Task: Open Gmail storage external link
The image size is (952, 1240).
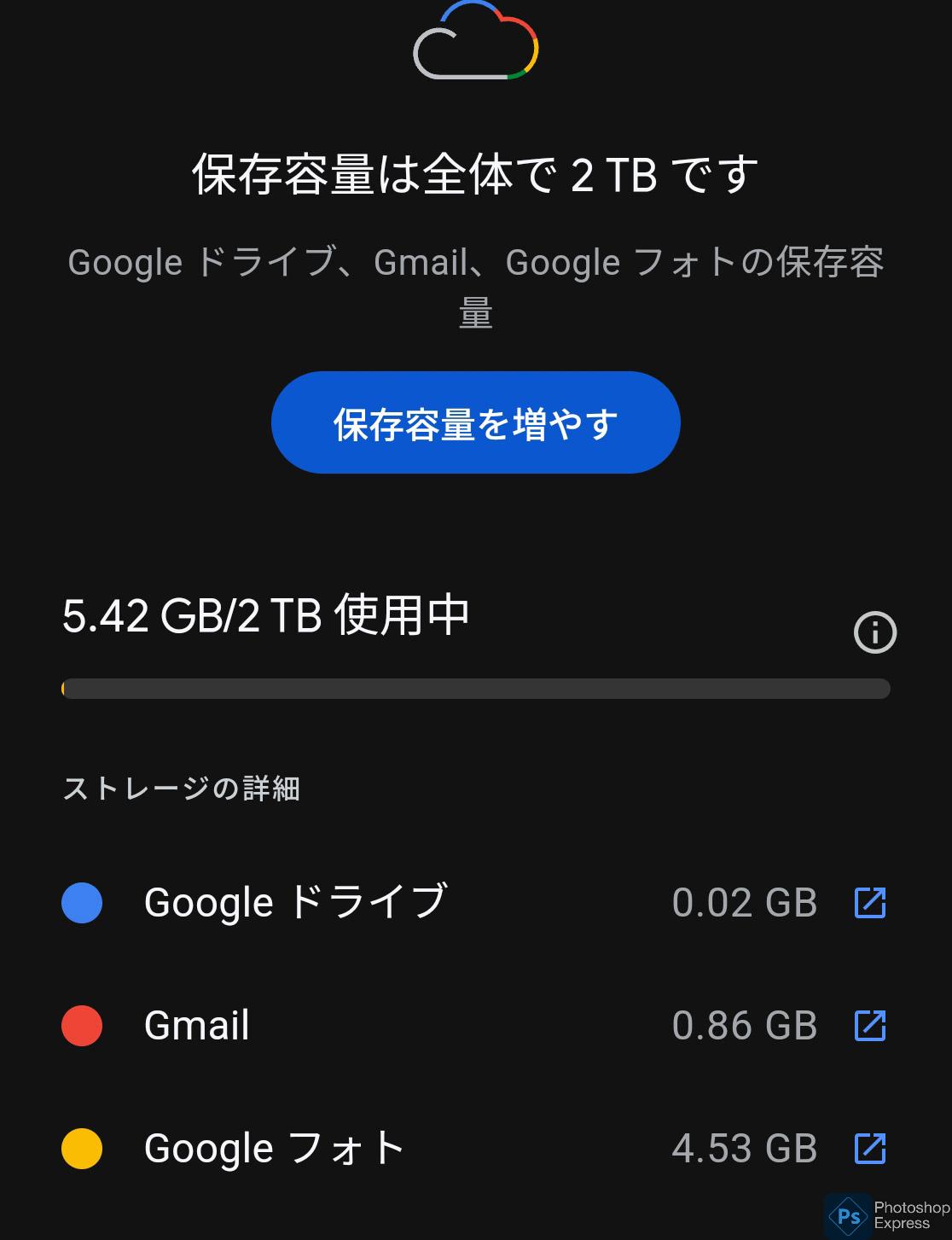Action: 870,1025
